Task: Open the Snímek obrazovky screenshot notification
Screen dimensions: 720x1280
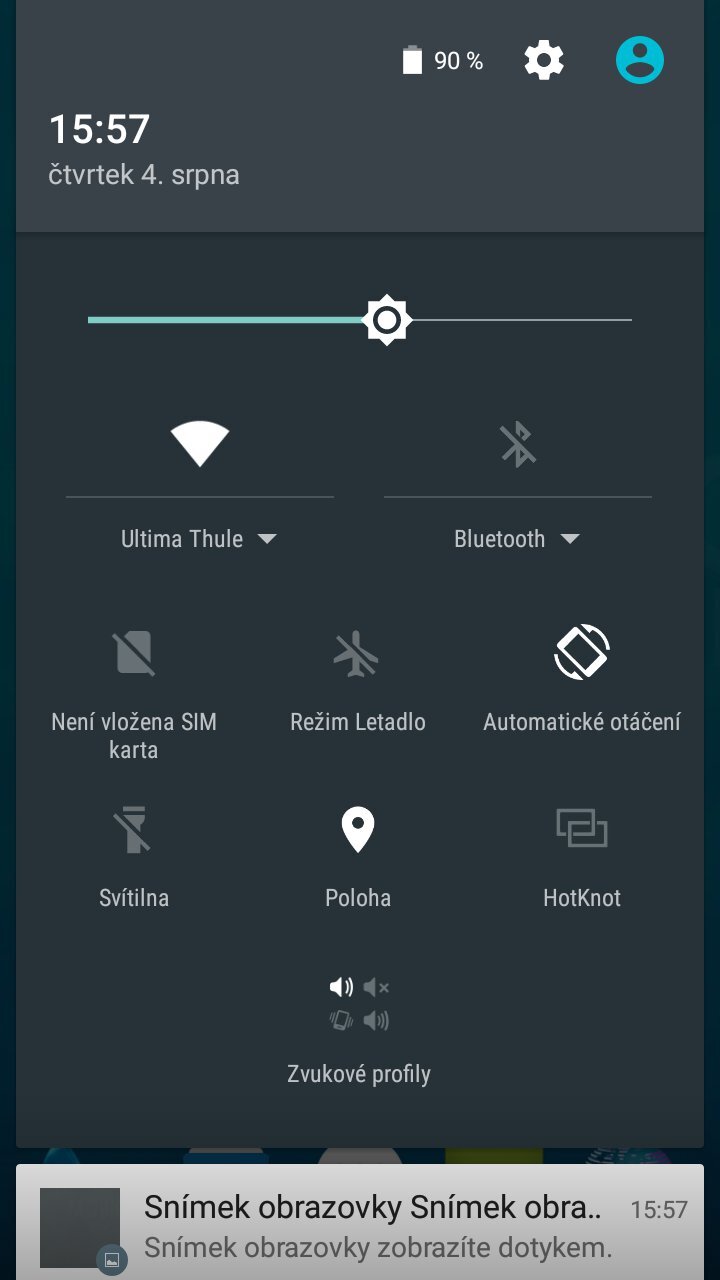Action: point(360,1224)
